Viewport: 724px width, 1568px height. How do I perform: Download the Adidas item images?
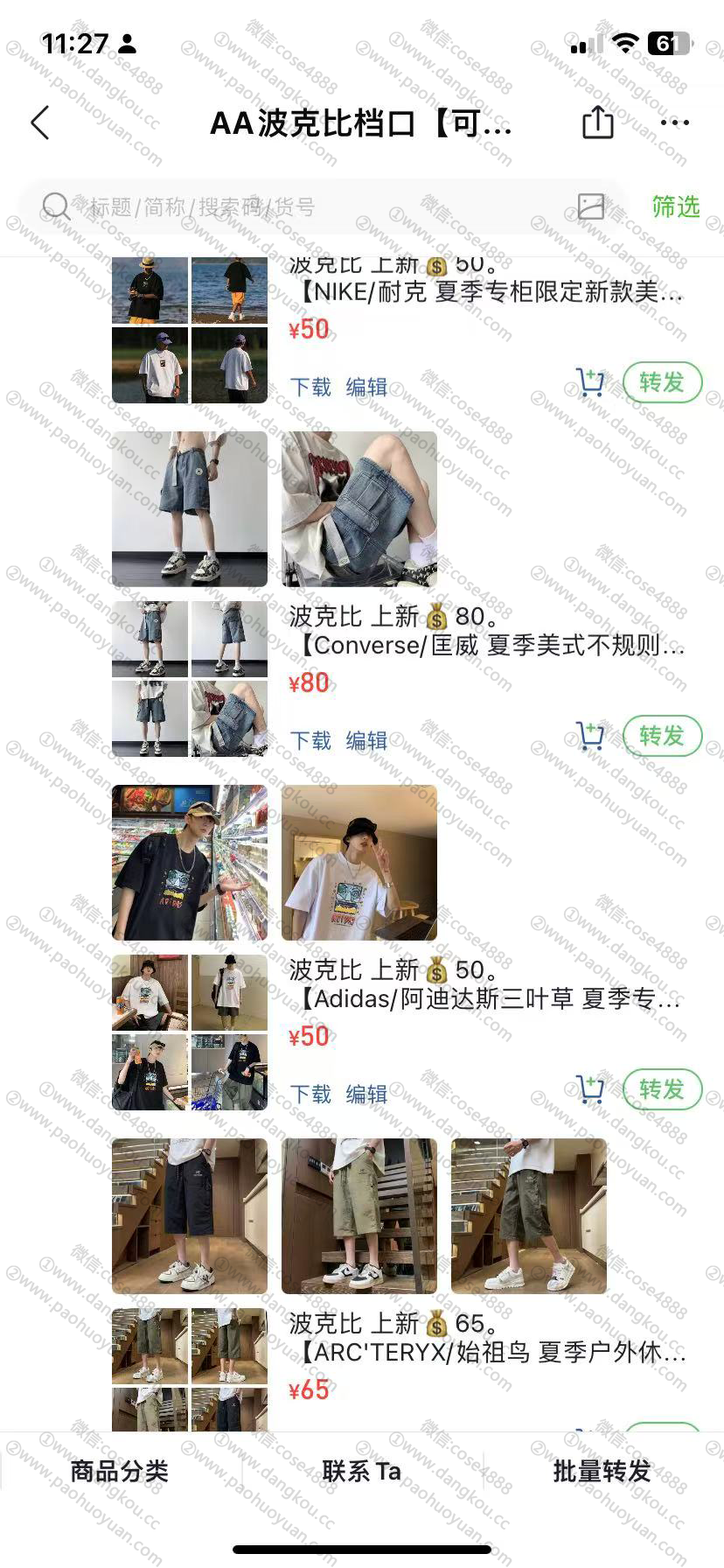click(x=310, y=1094)
